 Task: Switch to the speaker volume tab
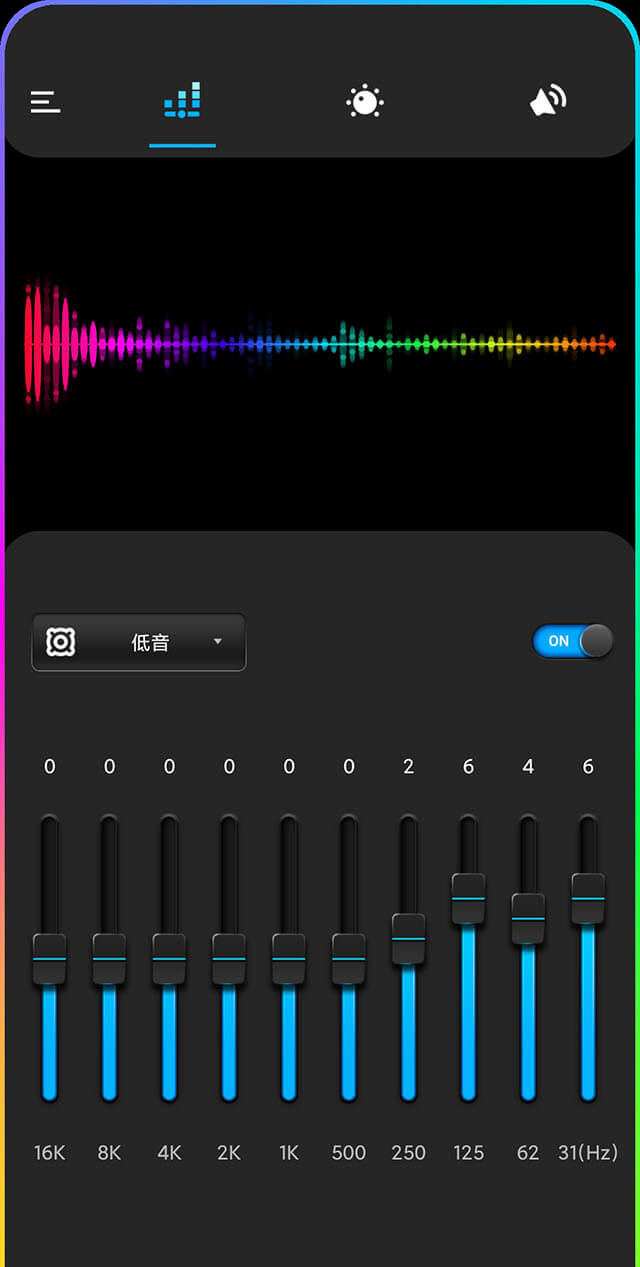[x=548, y=100]
